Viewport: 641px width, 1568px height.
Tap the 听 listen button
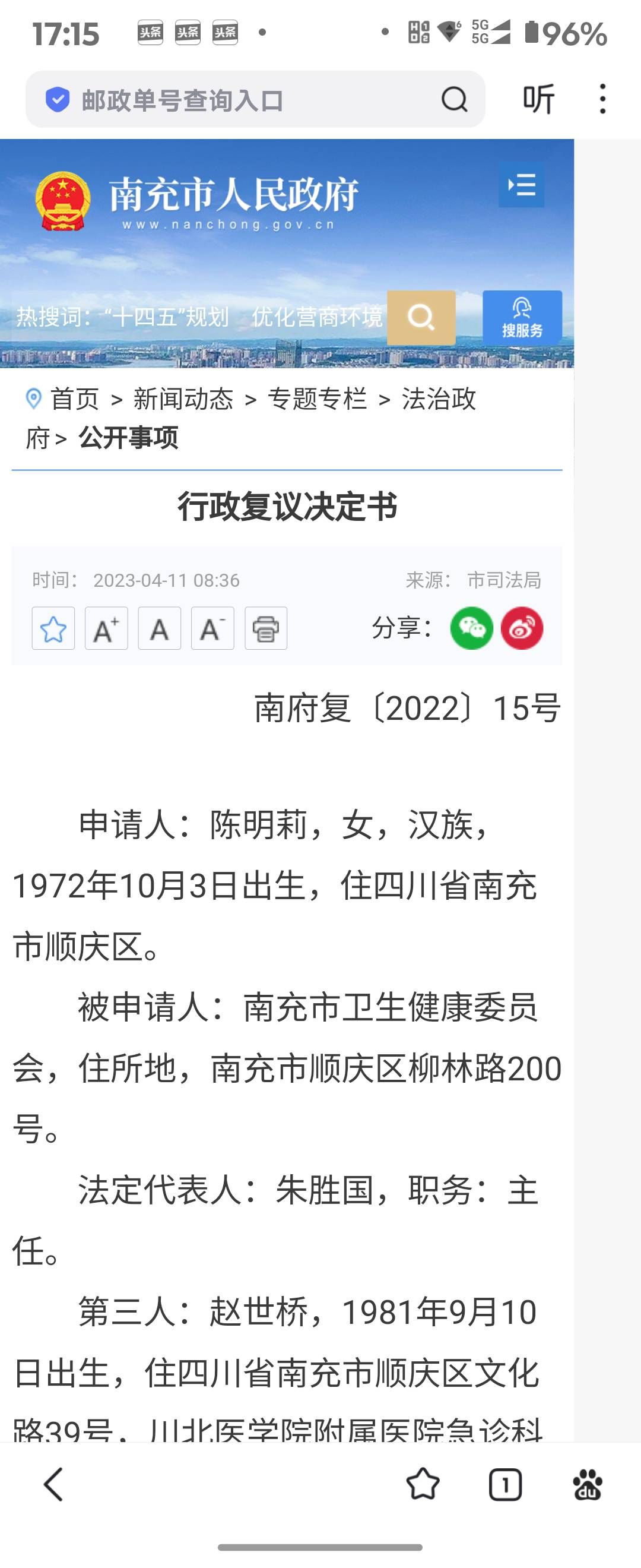point(538,99)
